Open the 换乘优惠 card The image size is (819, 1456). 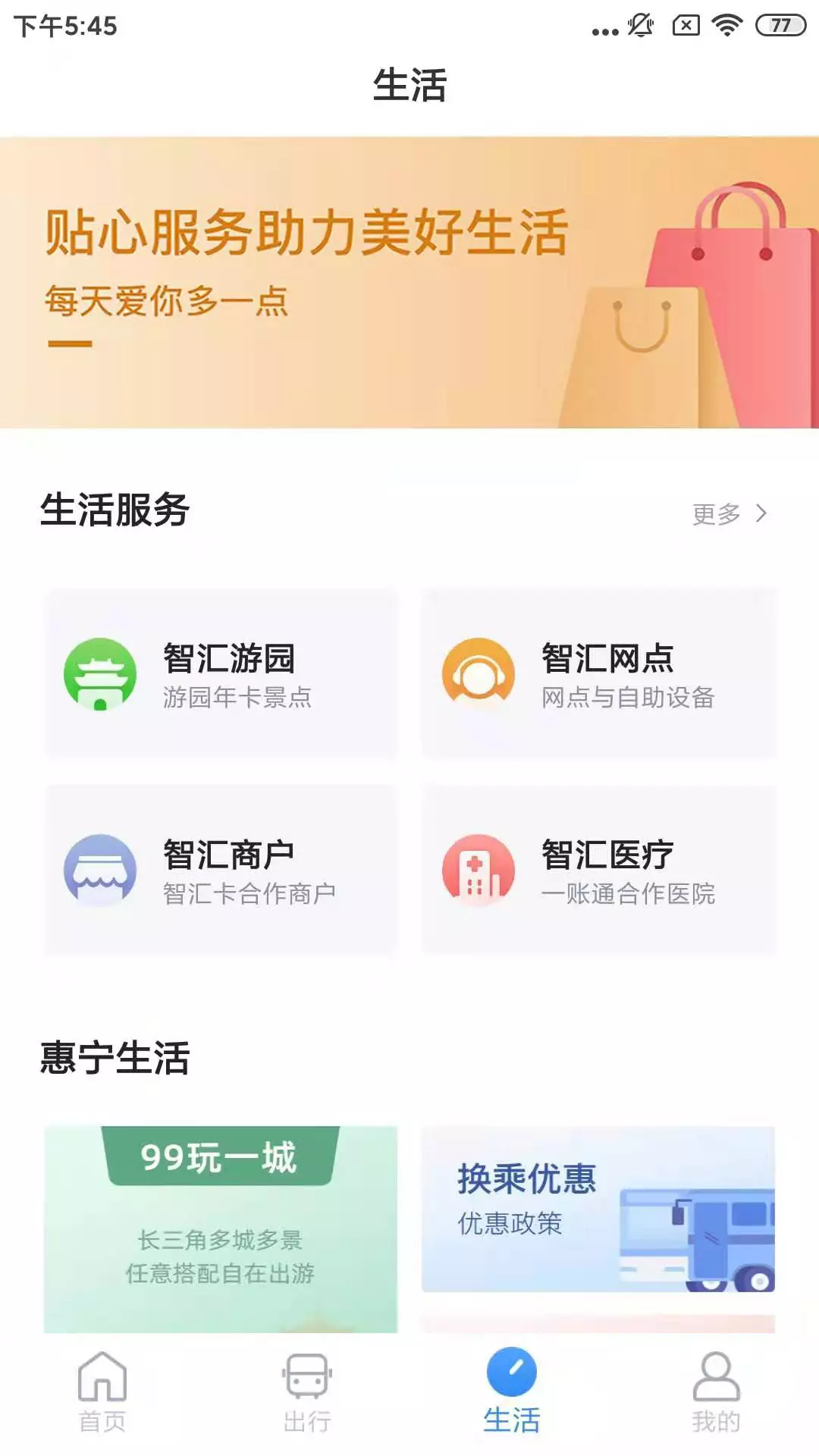pos(598,1209)
